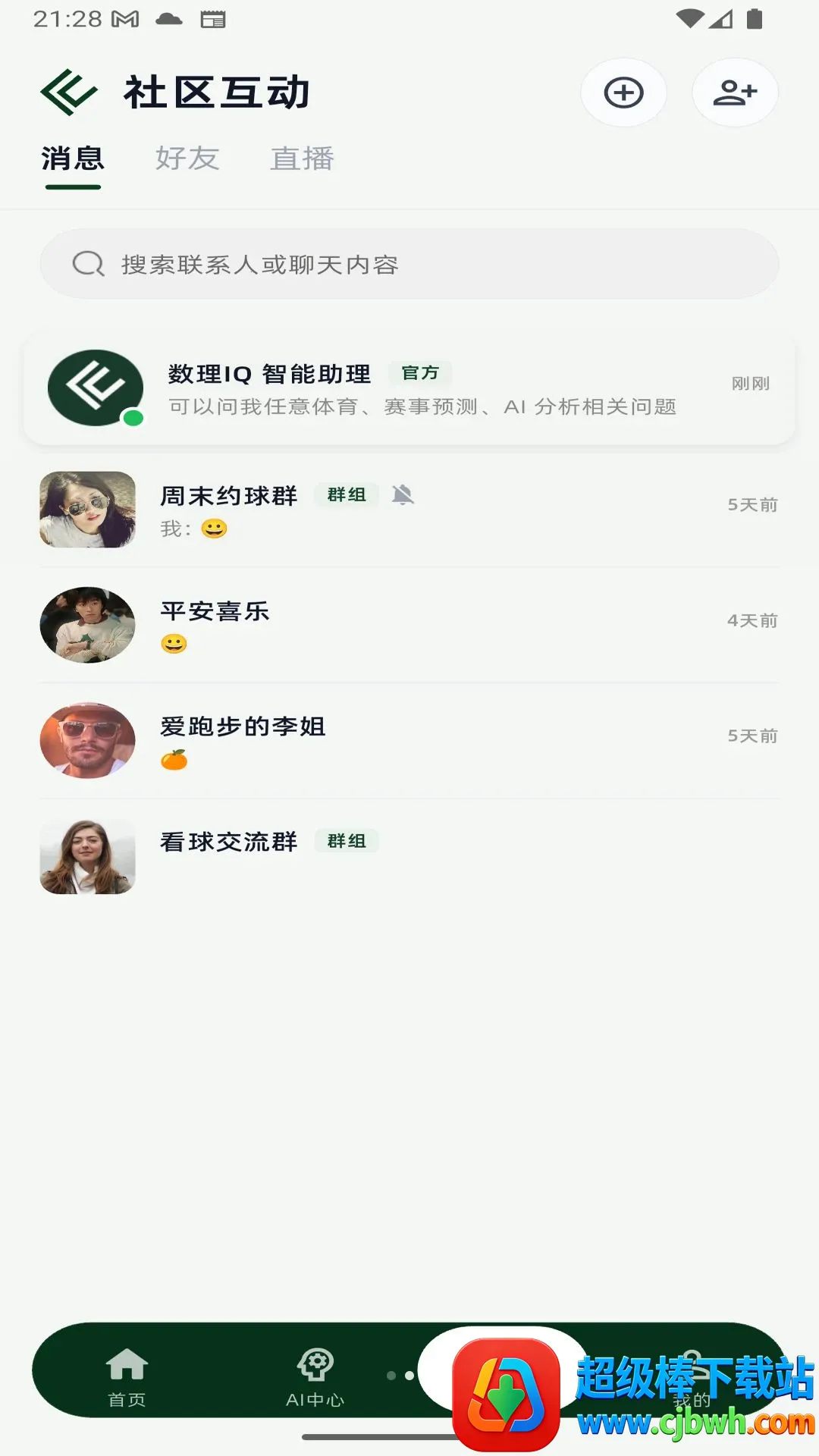
Task: Tap the contact and chat search box
Action: pos(409,264)
